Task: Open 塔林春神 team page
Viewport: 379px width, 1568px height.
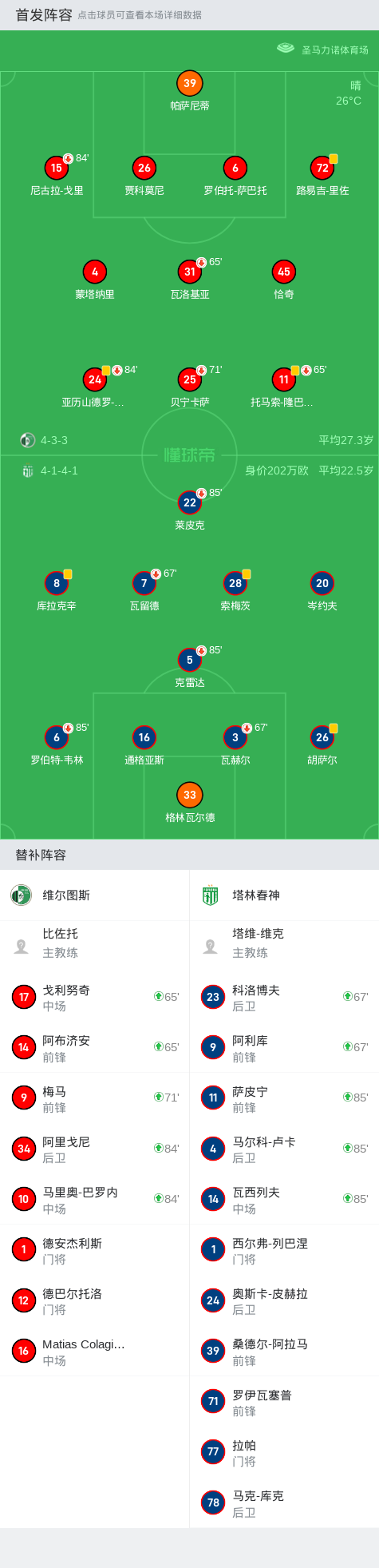Action: (285, 895)
